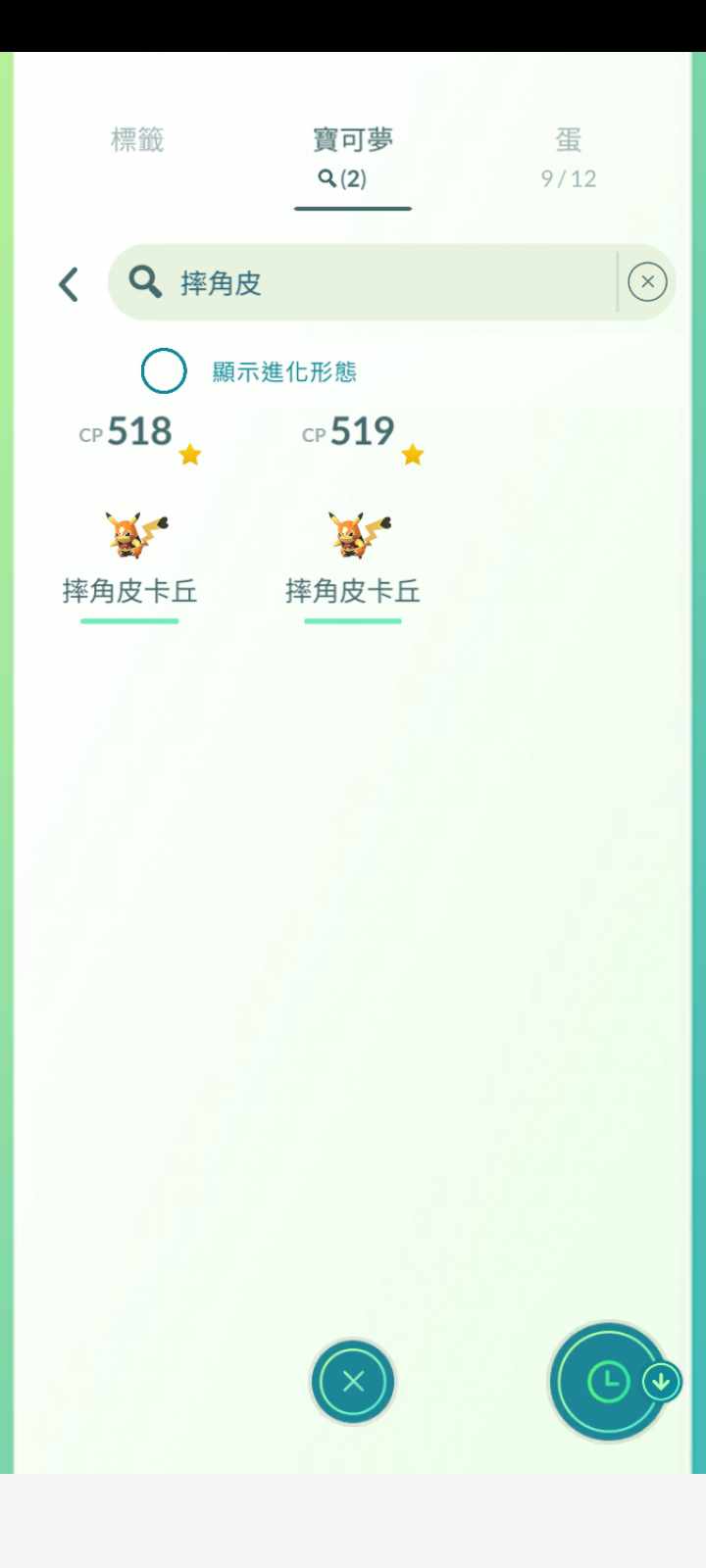706x1568 pixels.
Task: Edit the 摔角皮 search field
Action: (382, 283)
